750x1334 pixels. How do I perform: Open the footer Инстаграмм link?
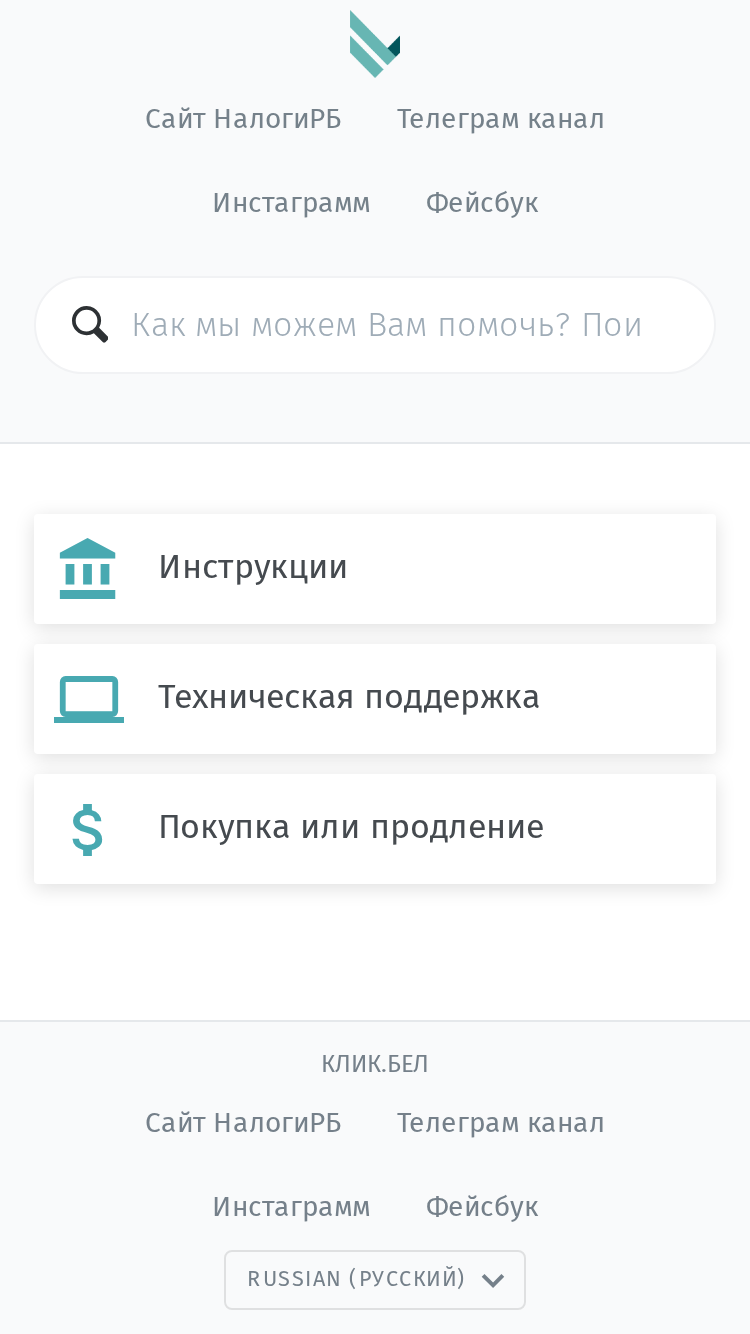(291, 1207)
